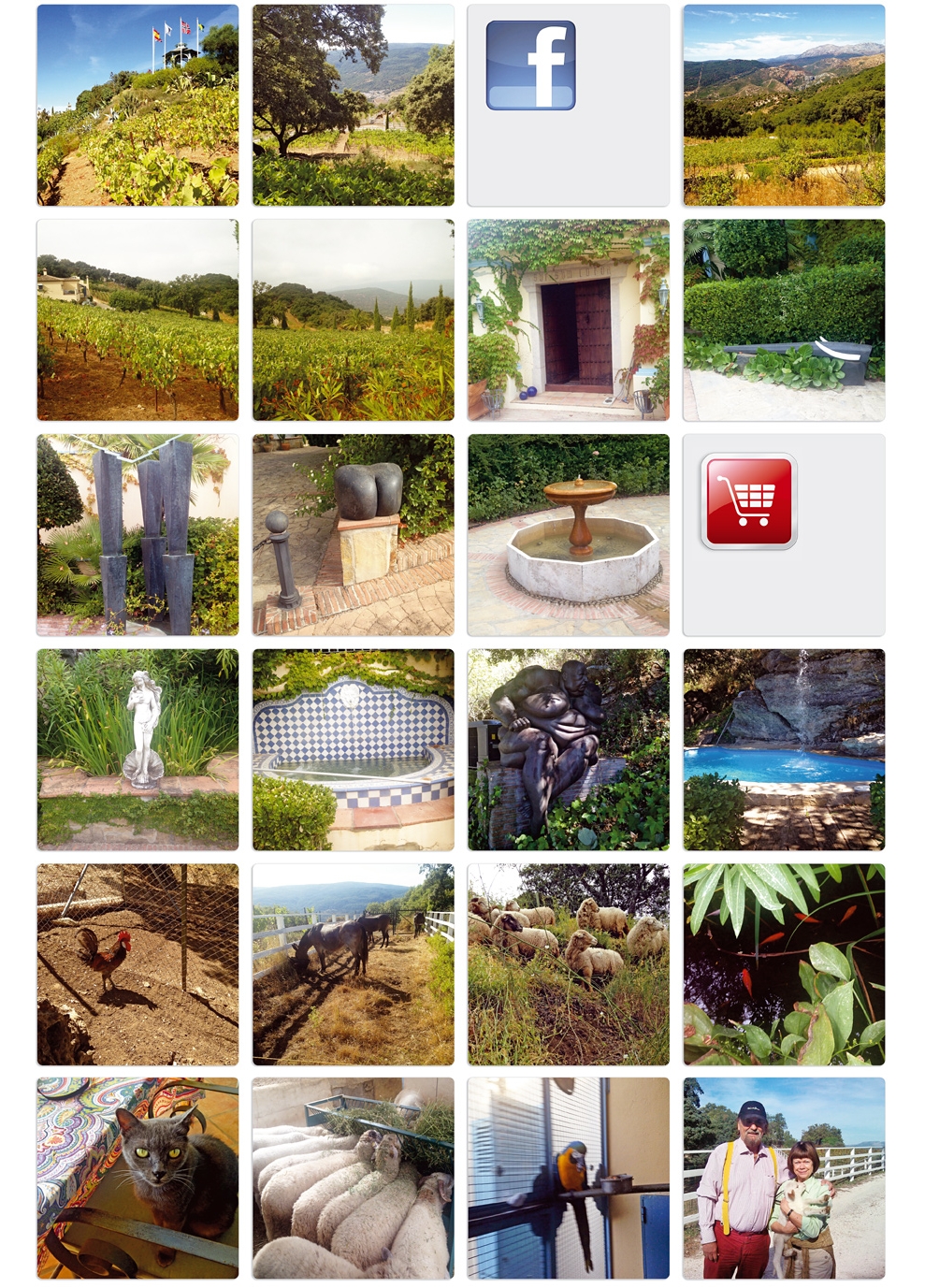Open the Facebook tile
Viewport: 925px width, 1288px height.
coord(530,65)
